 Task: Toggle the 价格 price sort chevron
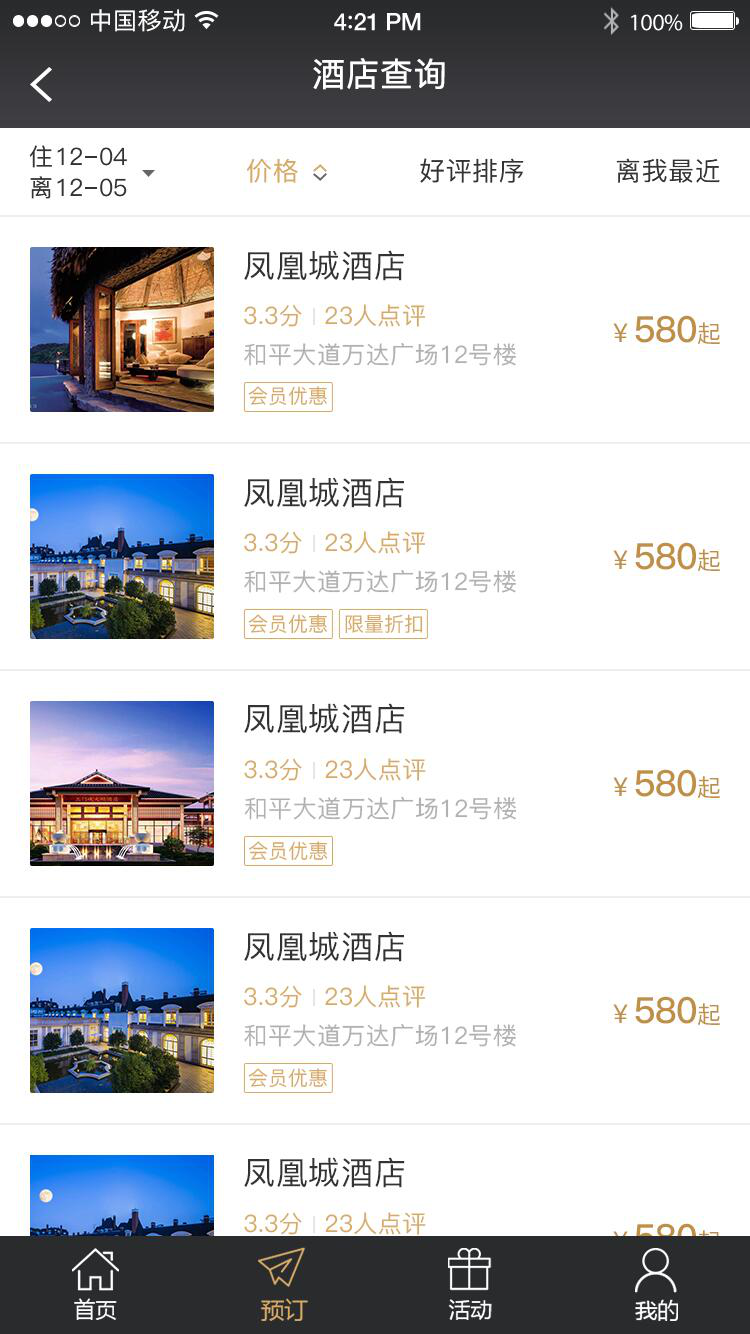point(320,171)
